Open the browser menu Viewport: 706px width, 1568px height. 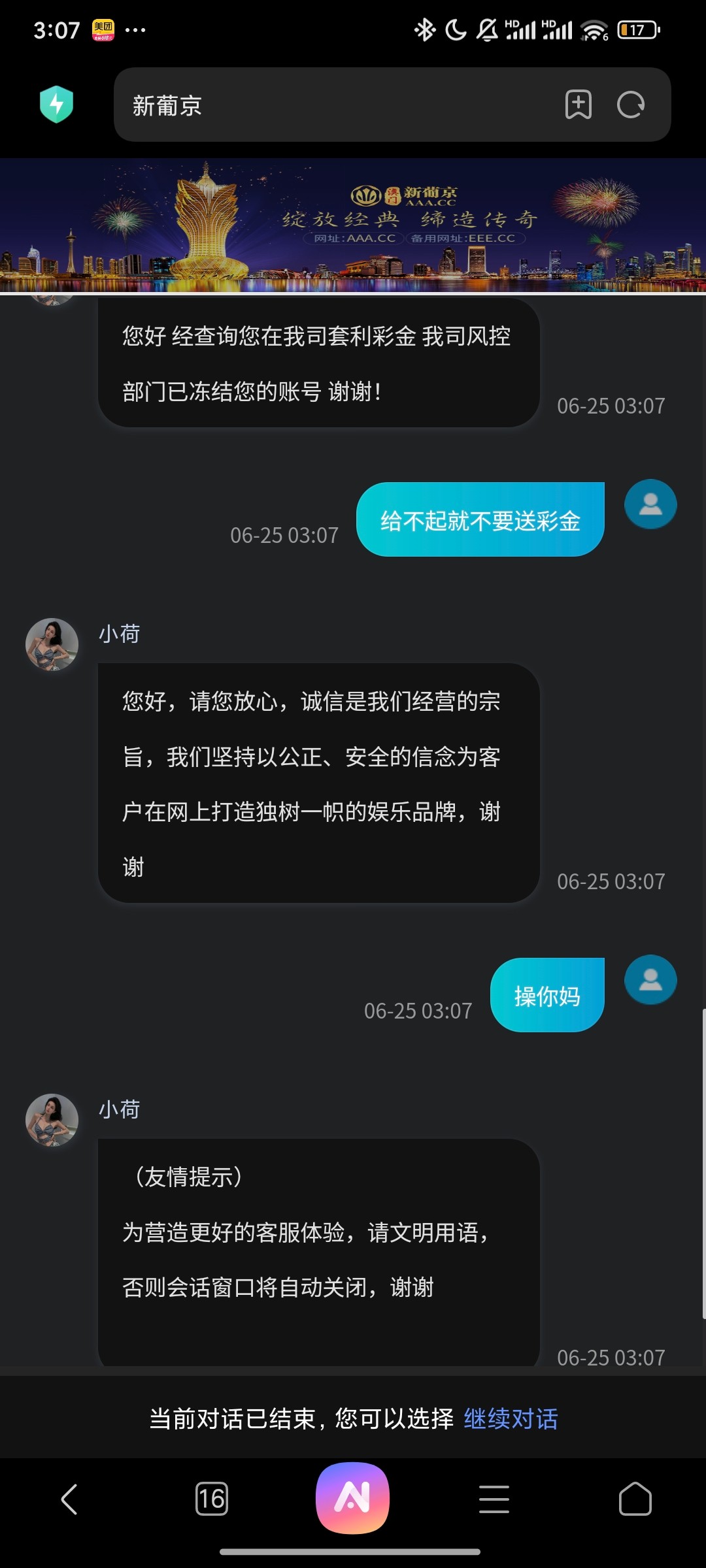[494, 1499]
